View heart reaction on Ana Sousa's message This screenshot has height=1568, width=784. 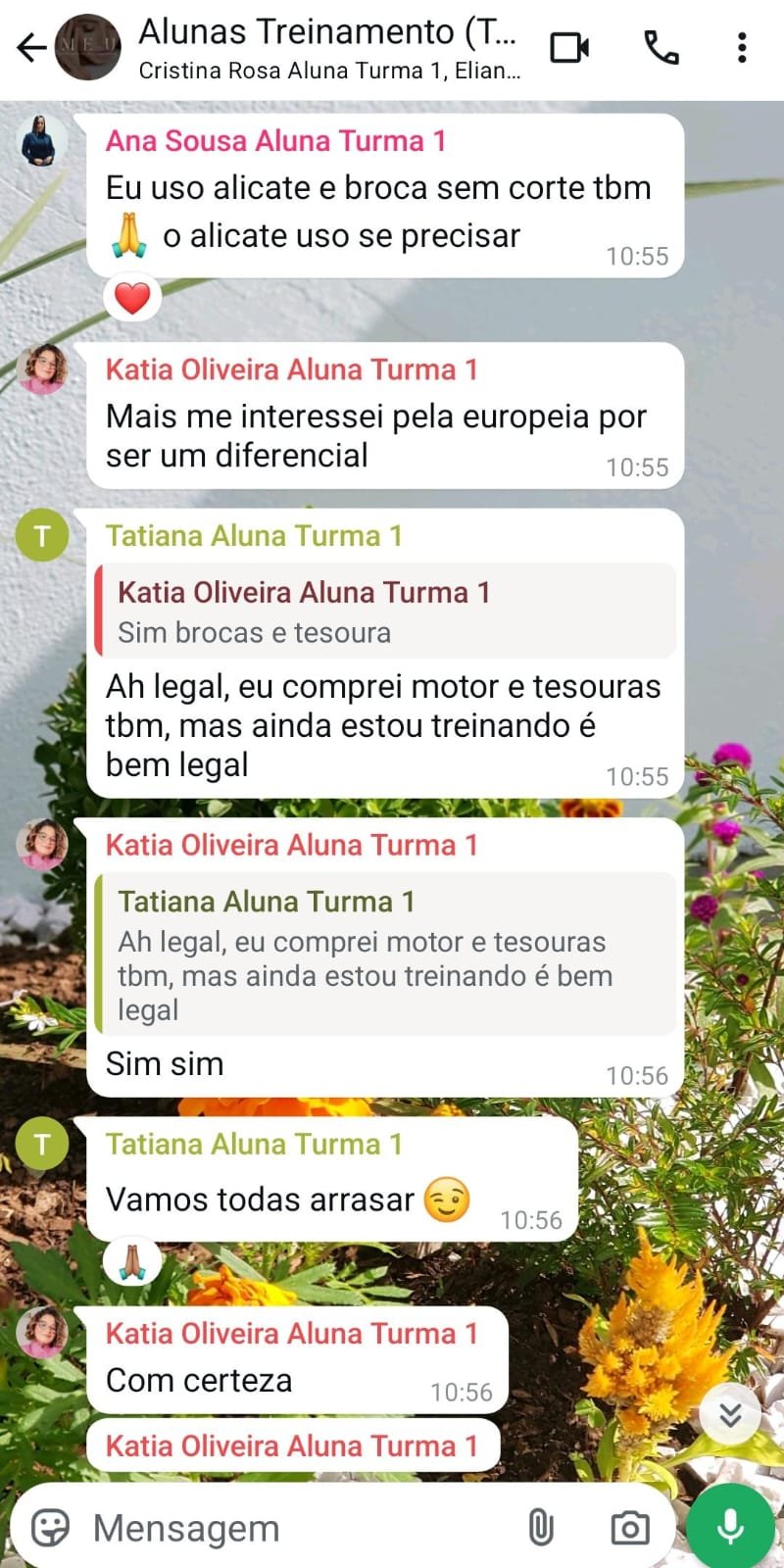click(133, 298)
